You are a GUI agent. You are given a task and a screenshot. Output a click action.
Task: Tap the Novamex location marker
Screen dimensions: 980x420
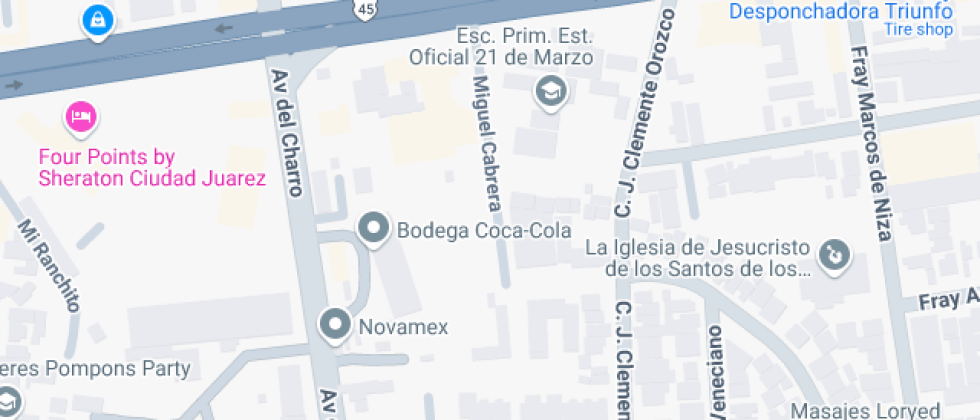point(336,325)
